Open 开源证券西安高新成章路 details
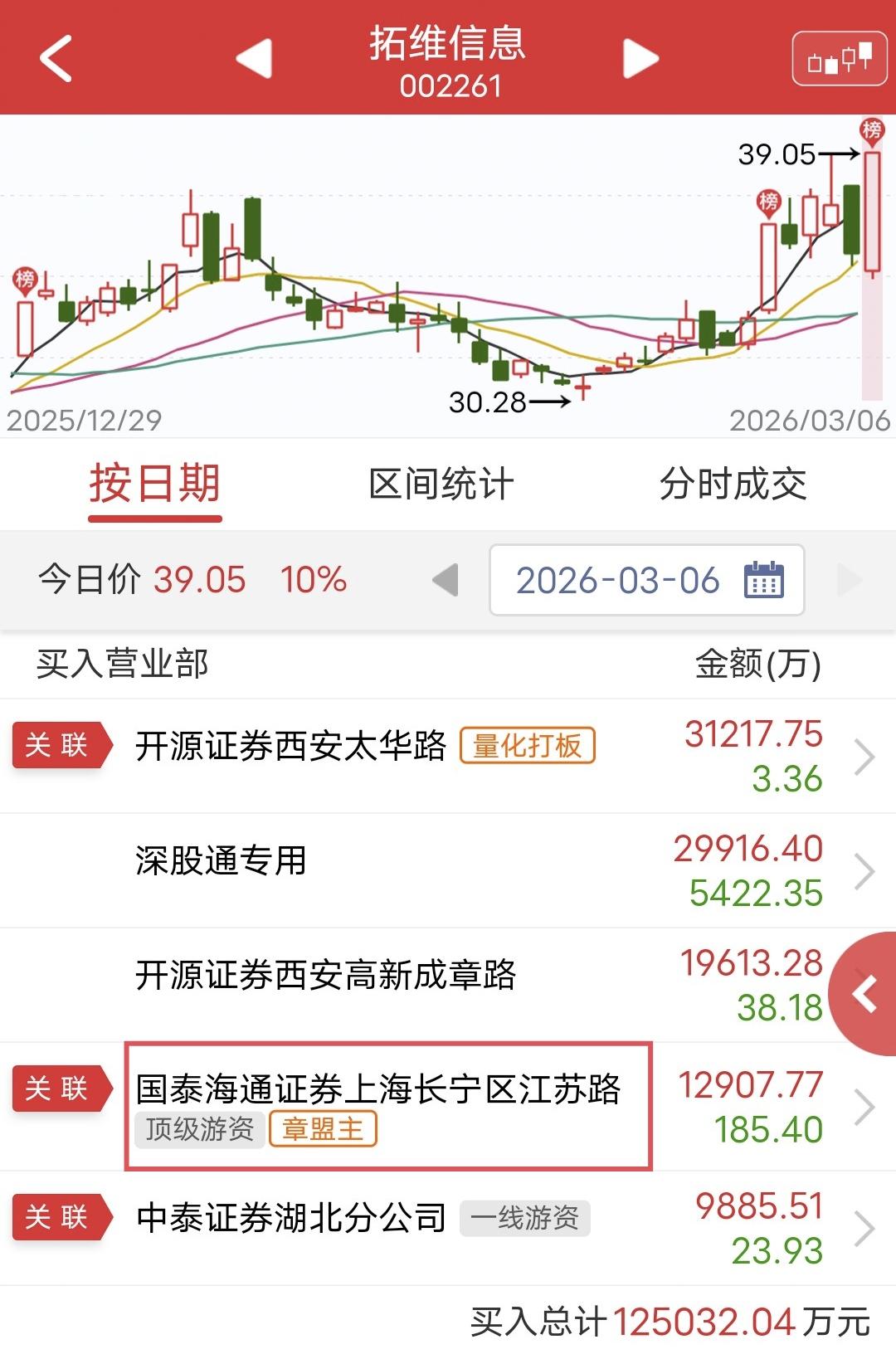 [325, 975]
